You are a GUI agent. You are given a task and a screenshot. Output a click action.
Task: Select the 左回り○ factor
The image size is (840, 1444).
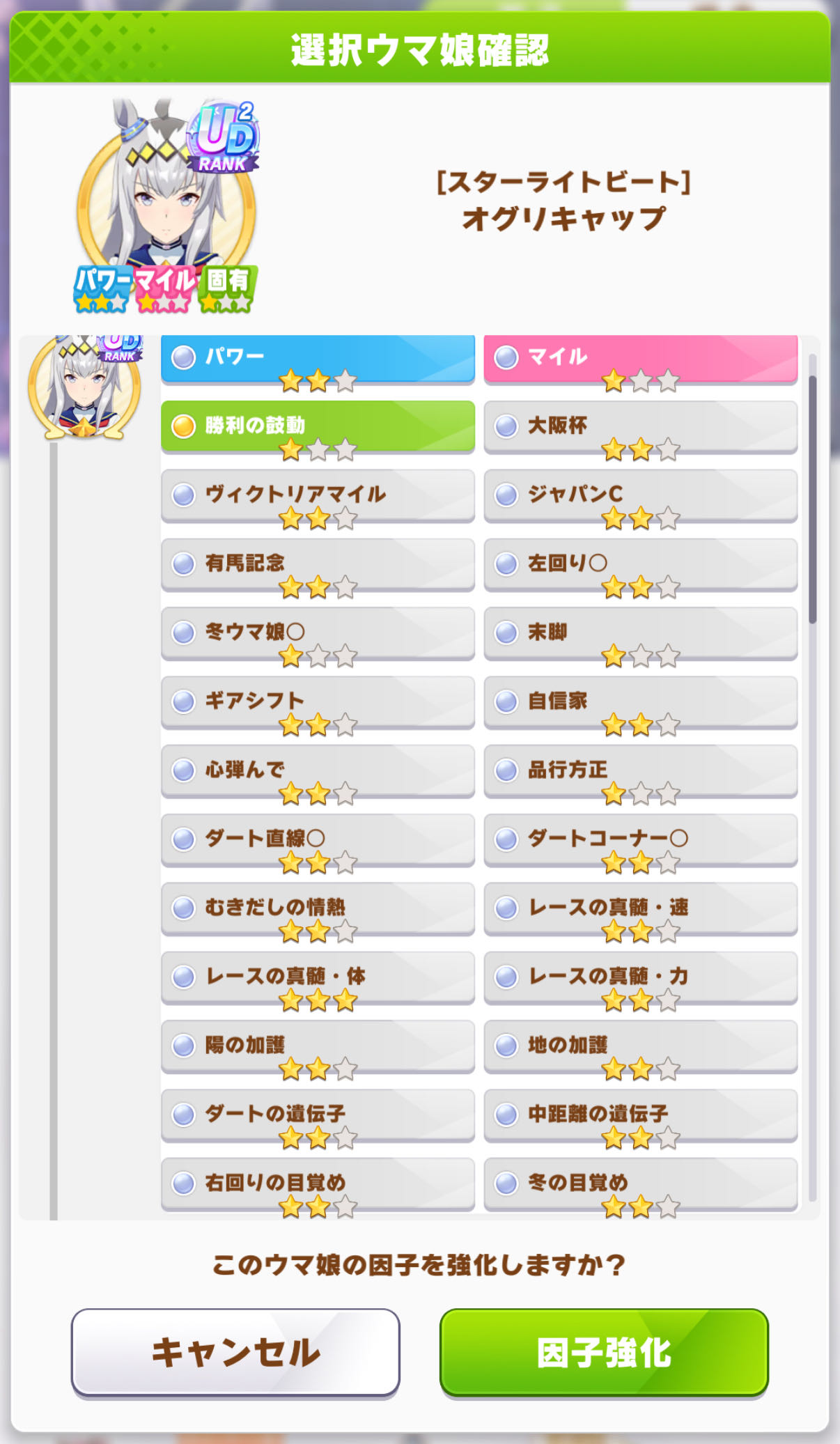[641, 564]
